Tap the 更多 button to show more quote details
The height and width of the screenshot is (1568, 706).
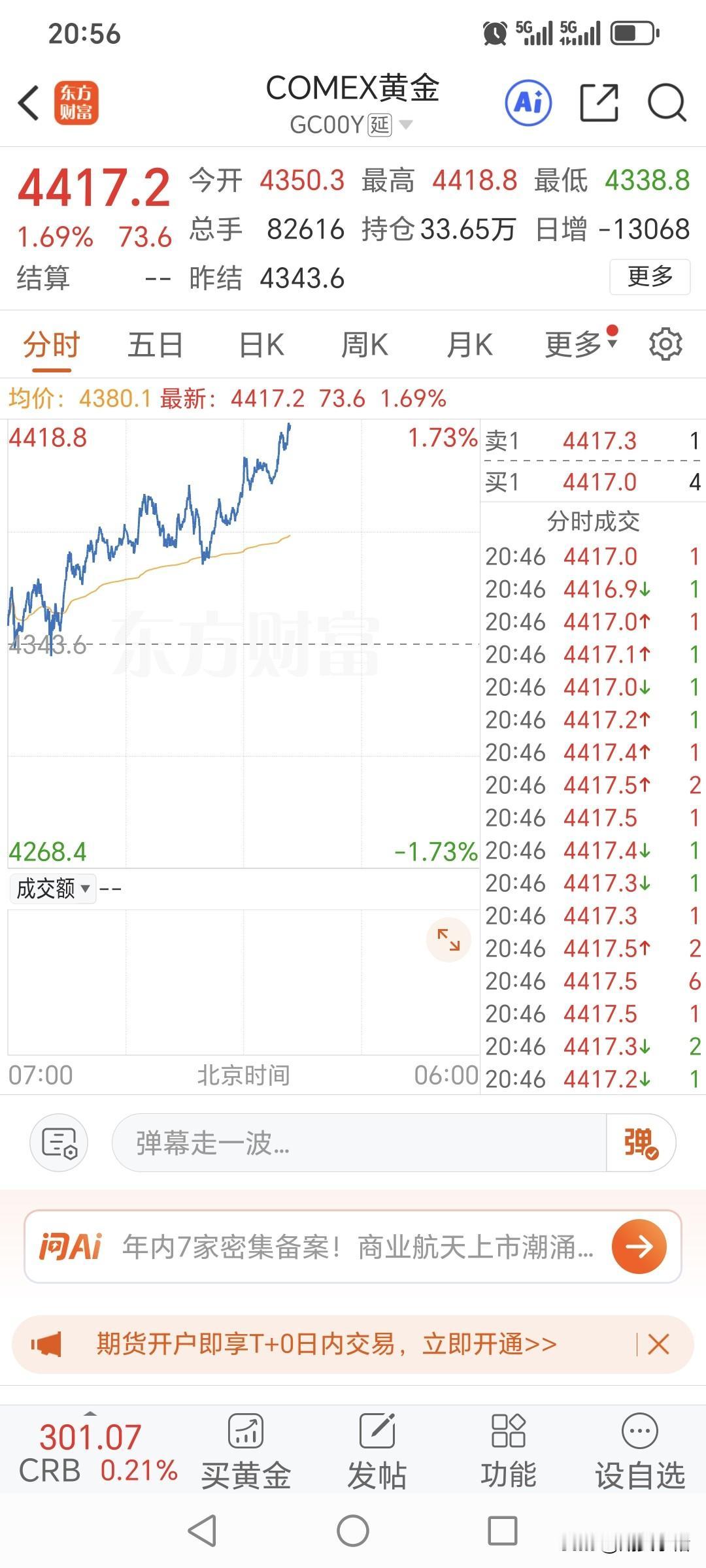tap(650, 277)
